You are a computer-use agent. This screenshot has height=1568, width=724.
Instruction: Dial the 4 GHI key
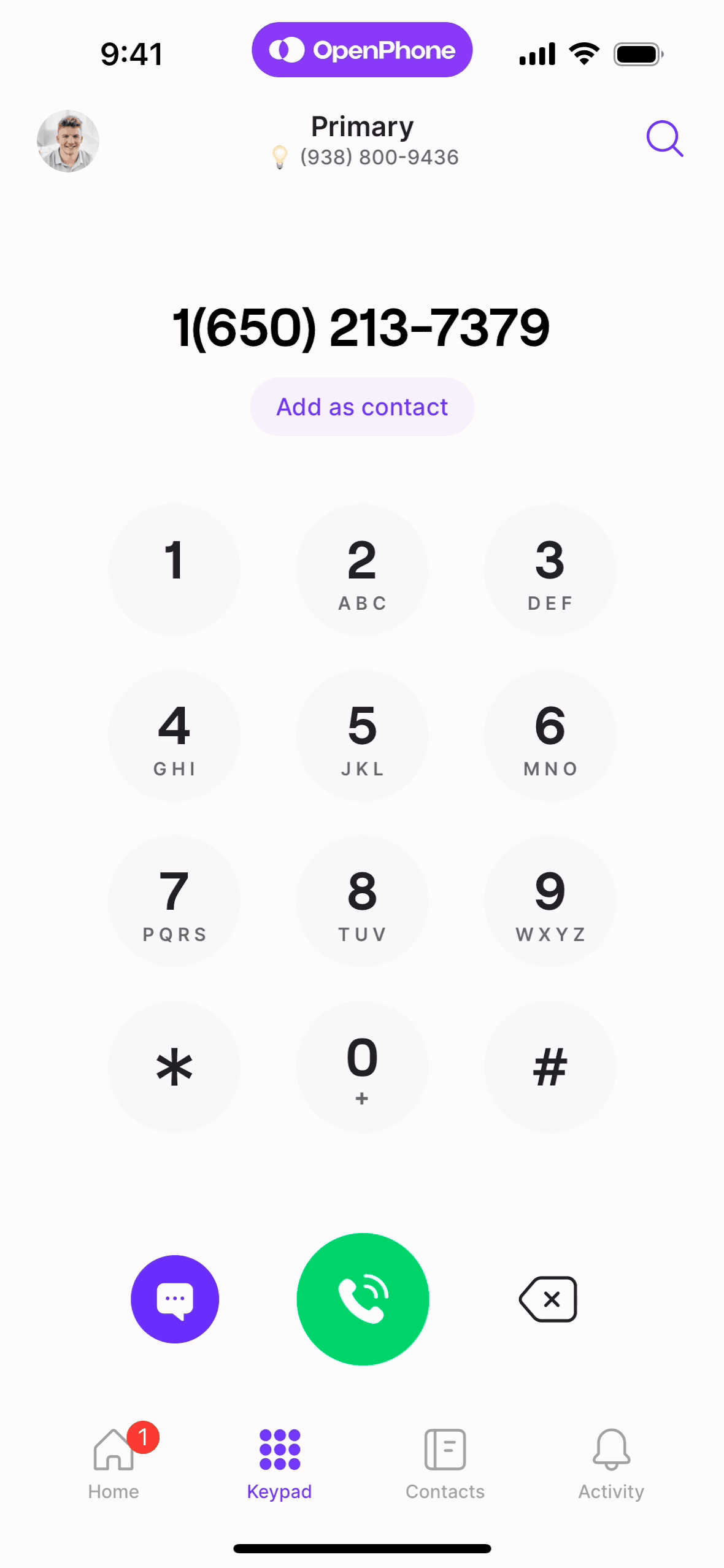coord(174,736)
